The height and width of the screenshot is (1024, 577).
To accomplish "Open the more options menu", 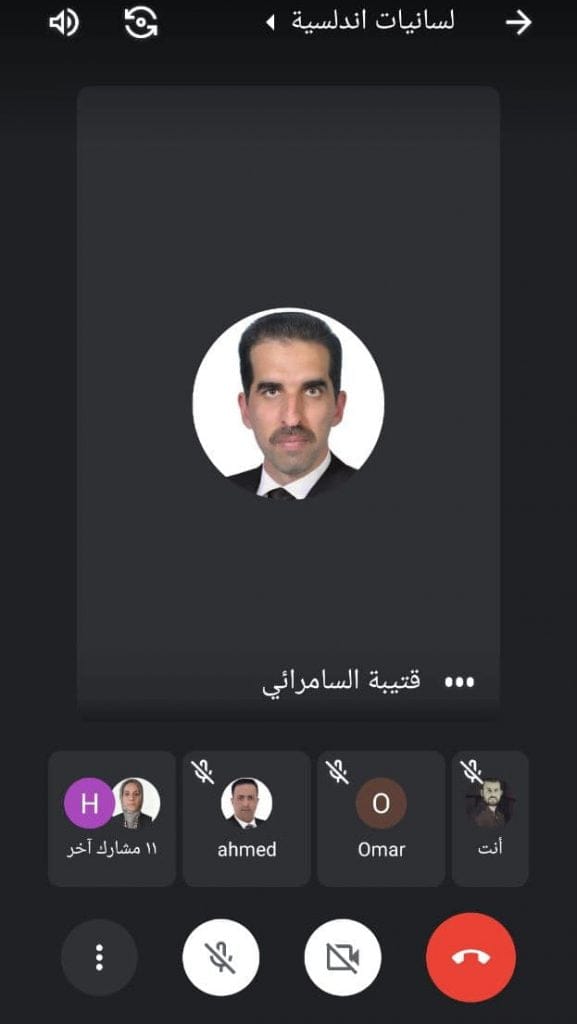I will pos(99,957).
